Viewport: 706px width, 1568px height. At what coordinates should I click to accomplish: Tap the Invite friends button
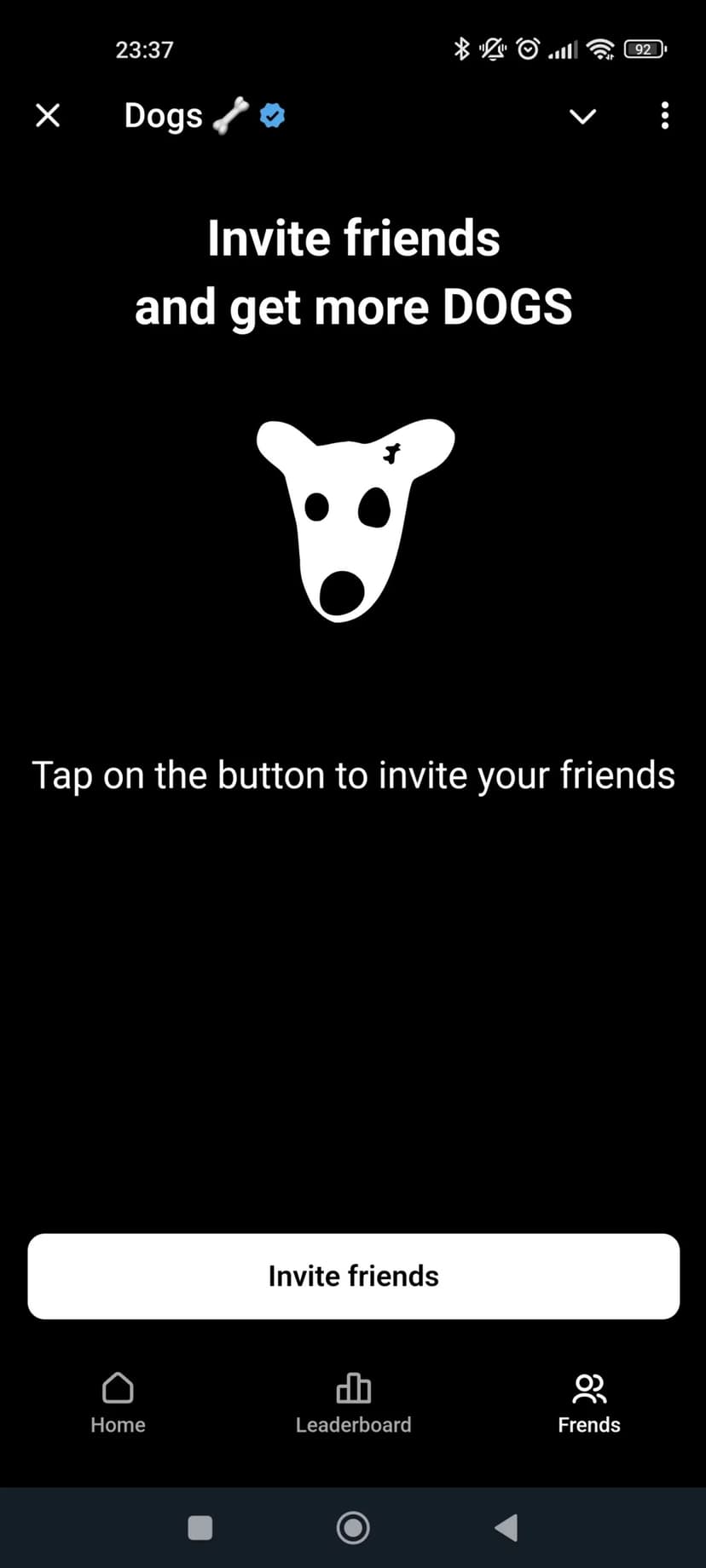(x=353, y=1276)
